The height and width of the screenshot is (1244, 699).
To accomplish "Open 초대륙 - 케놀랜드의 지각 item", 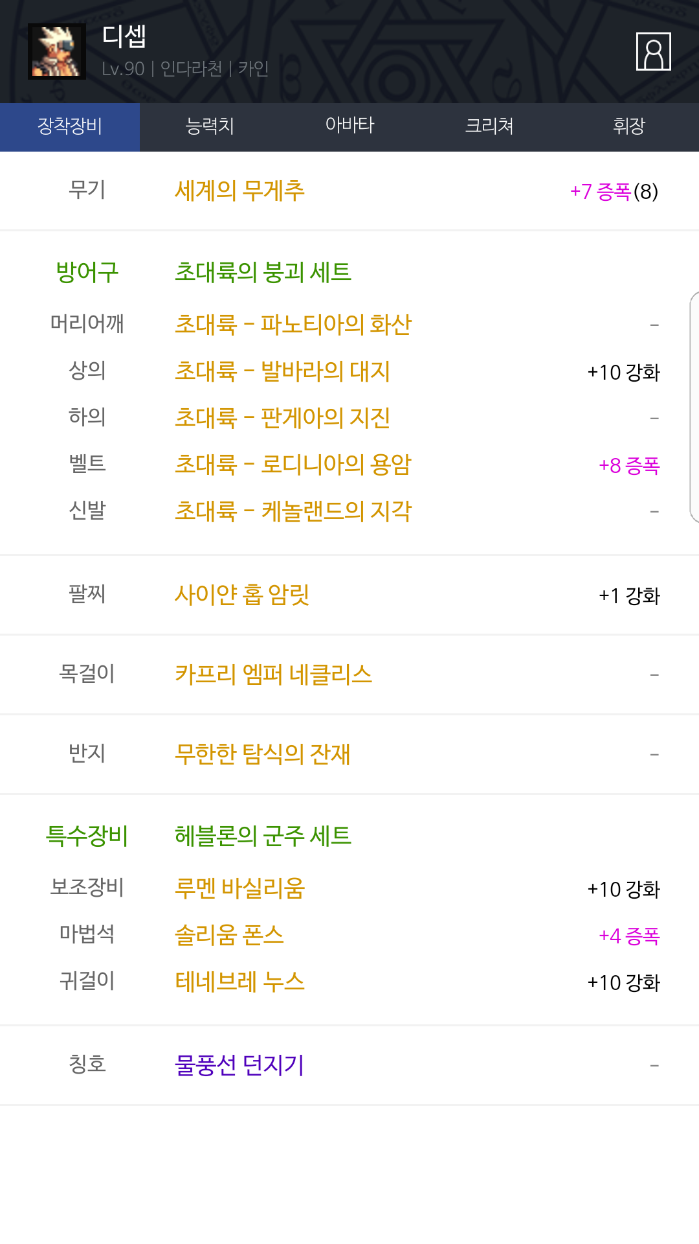I will click(x=293, y=512).
